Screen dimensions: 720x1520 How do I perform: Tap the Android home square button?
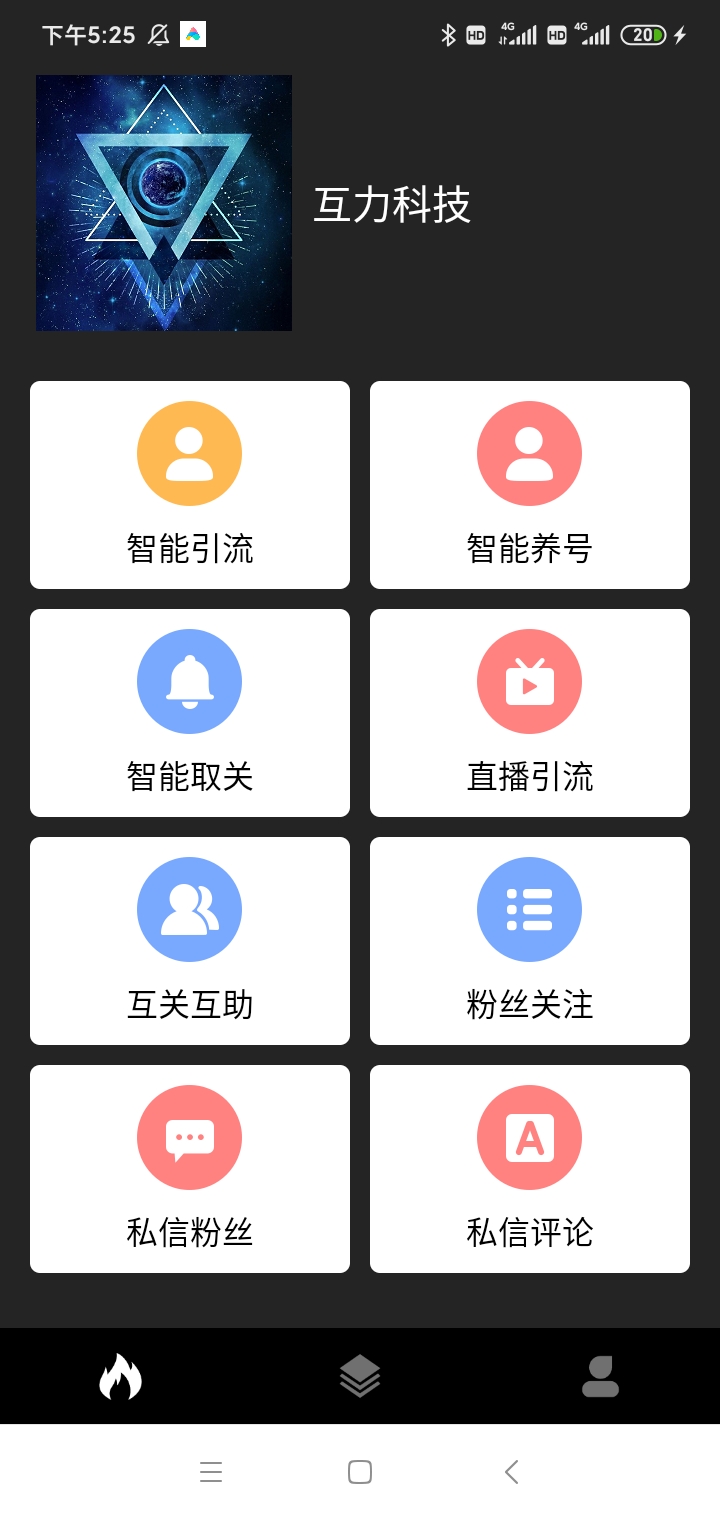pos(358,1471)
